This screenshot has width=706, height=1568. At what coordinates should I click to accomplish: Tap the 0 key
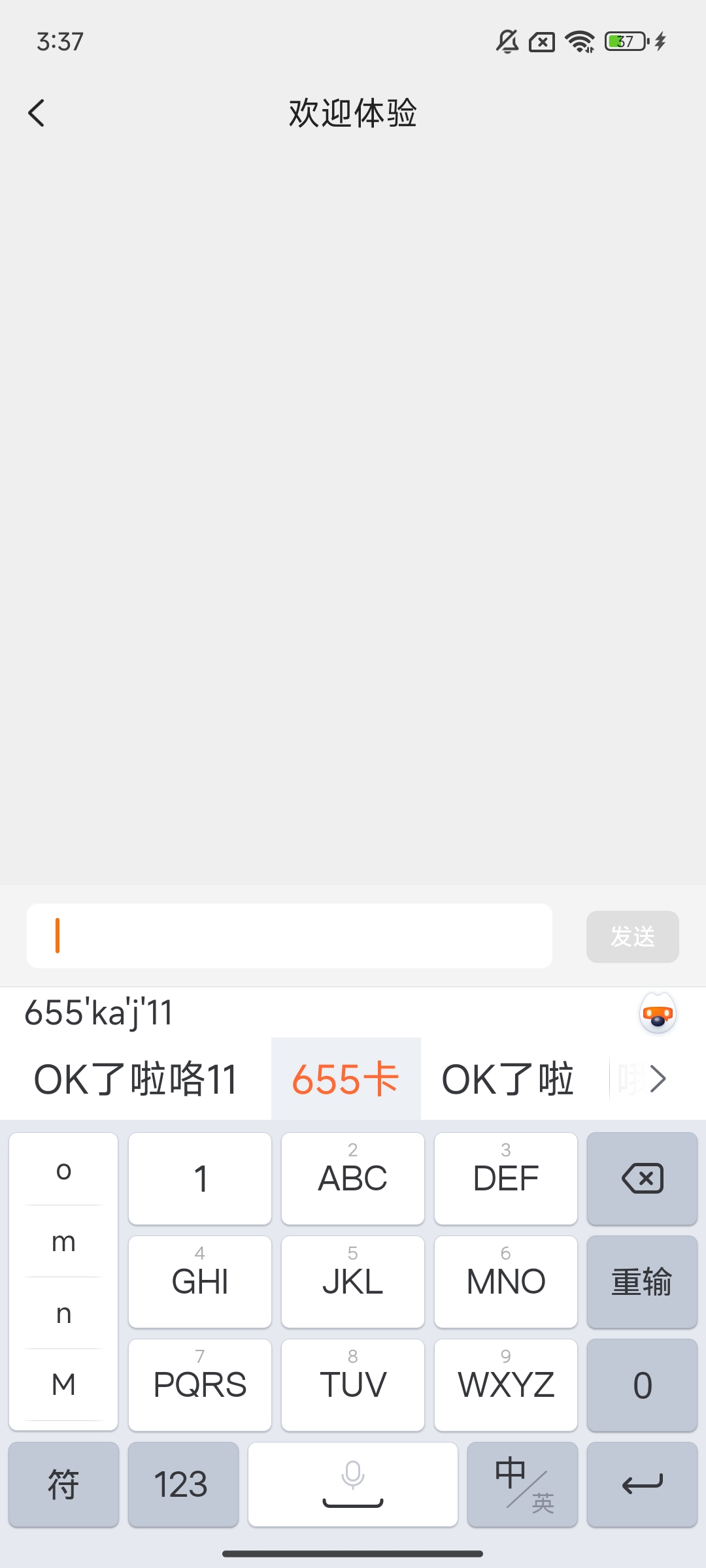click(642, 1385)
